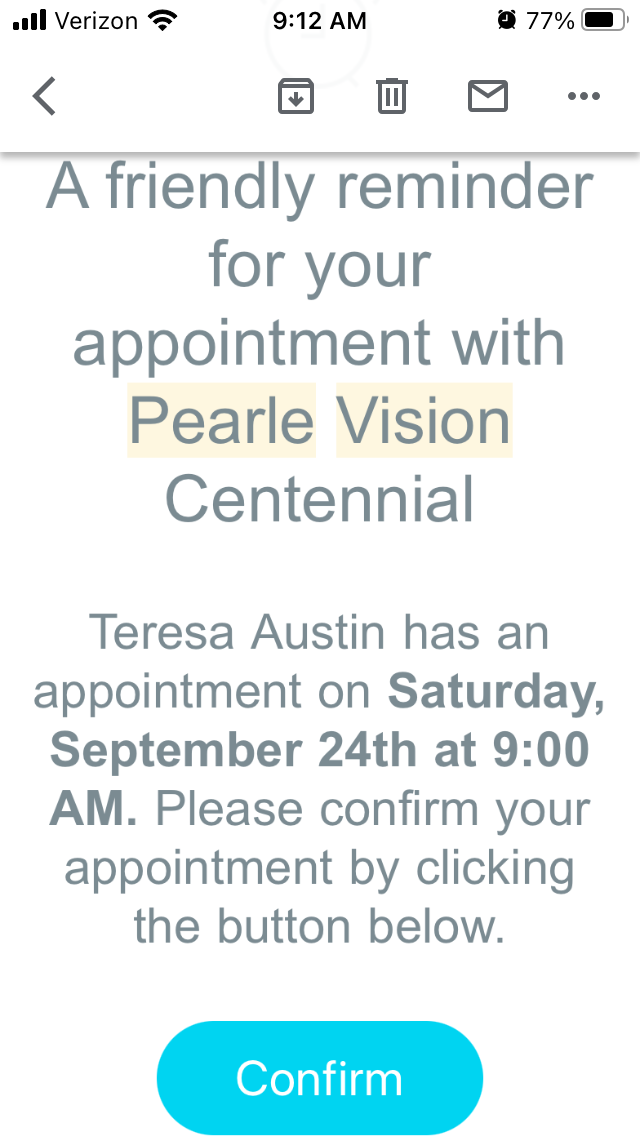This screenshot has width=640, height=1136.
Task: Delete this email
Action: pos(391,96)
